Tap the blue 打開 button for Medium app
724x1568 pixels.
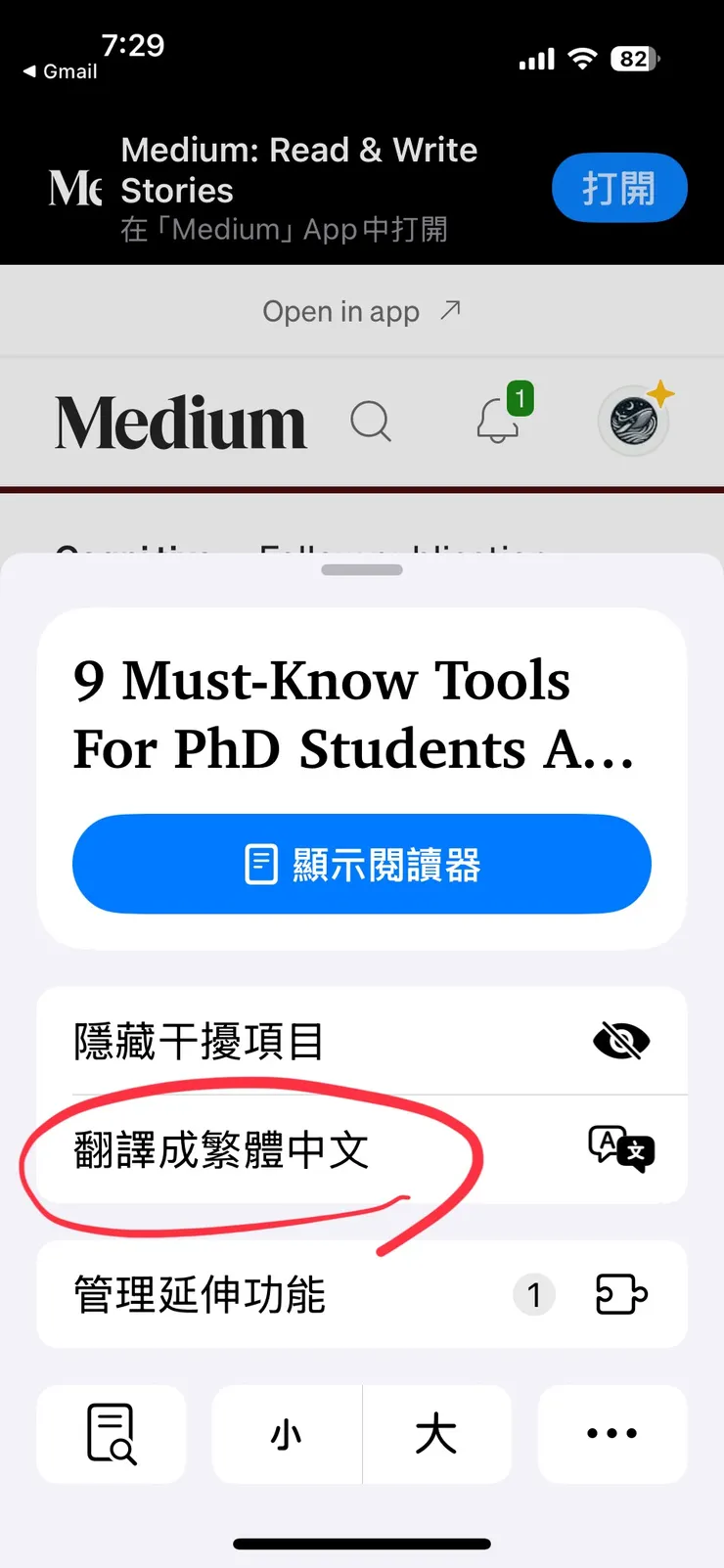click(x=618, y=188)
